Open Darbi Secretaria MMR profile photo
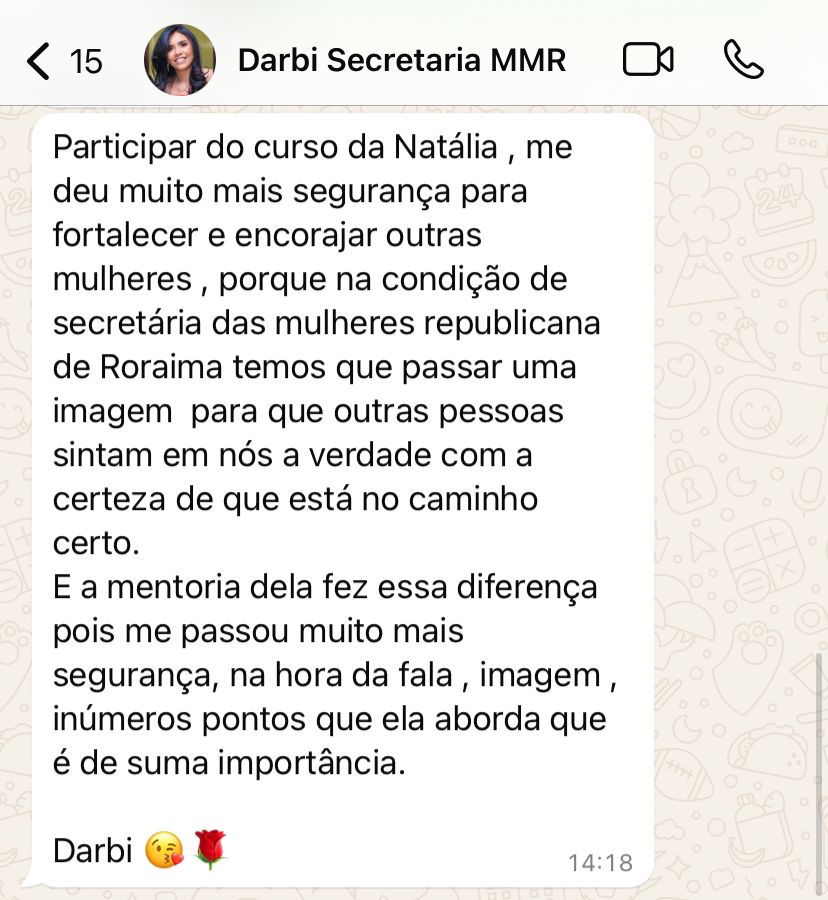This screenshot has height=900, width=828. (179, 60)
